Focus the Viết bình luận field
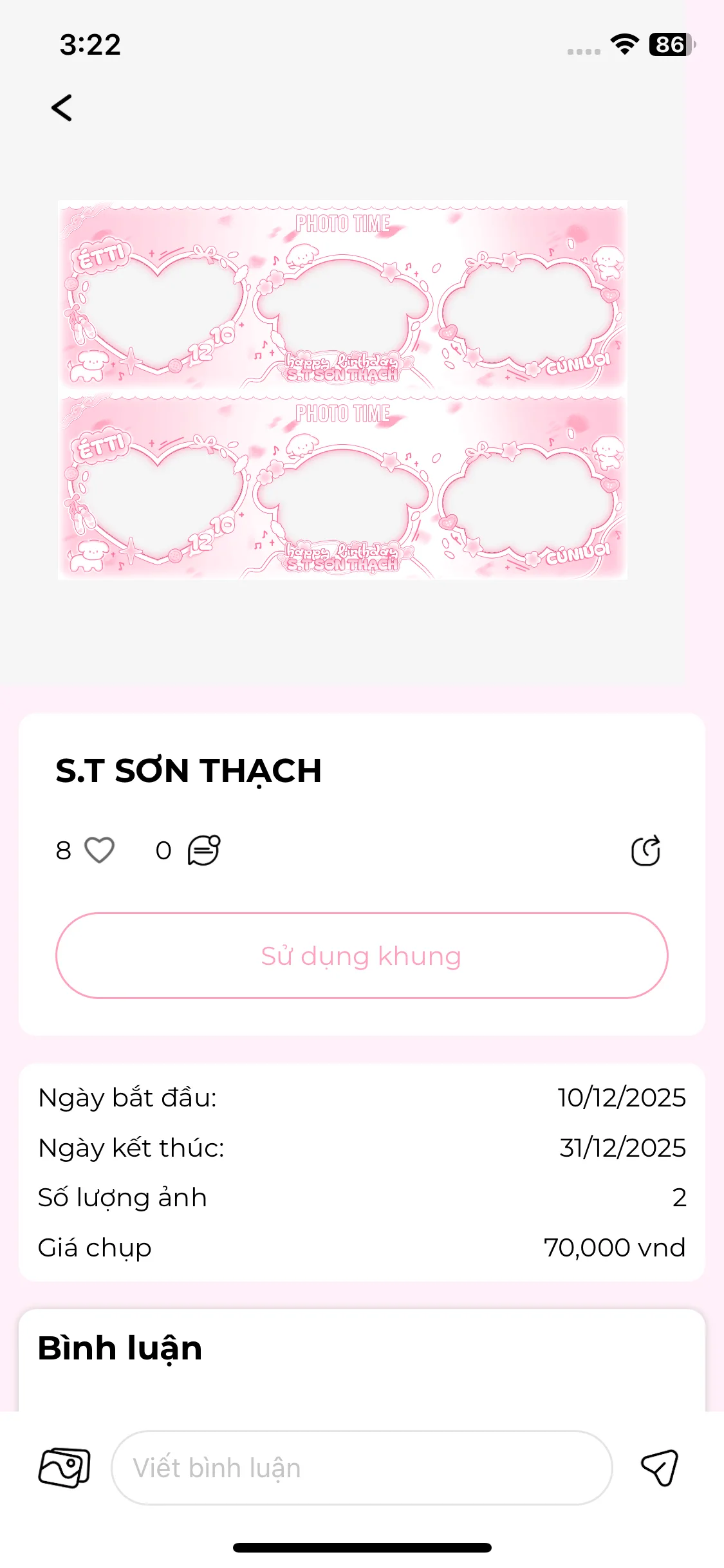The width and height of the screenshot is (724, 1568). (x=362, y=1468)
